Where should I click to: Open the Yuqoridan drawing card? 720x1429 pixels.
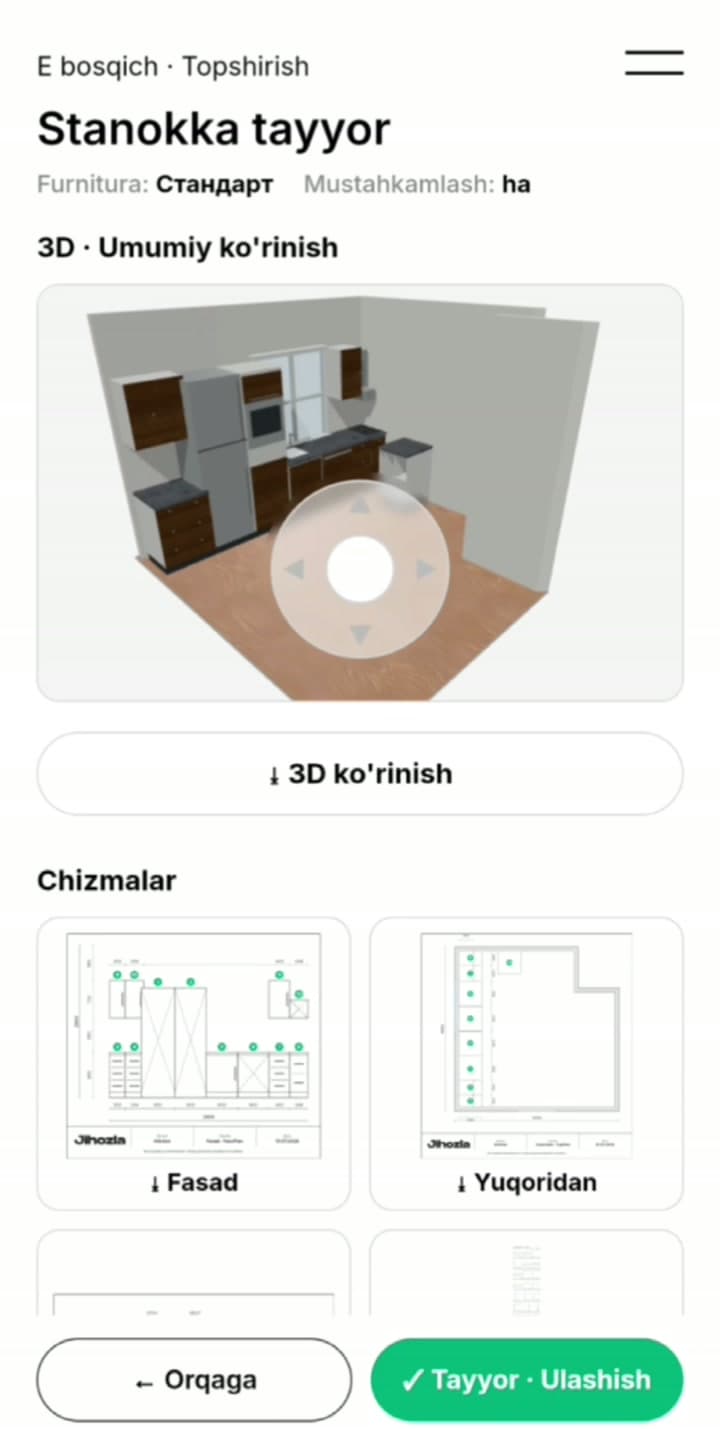pos(527,1064)
